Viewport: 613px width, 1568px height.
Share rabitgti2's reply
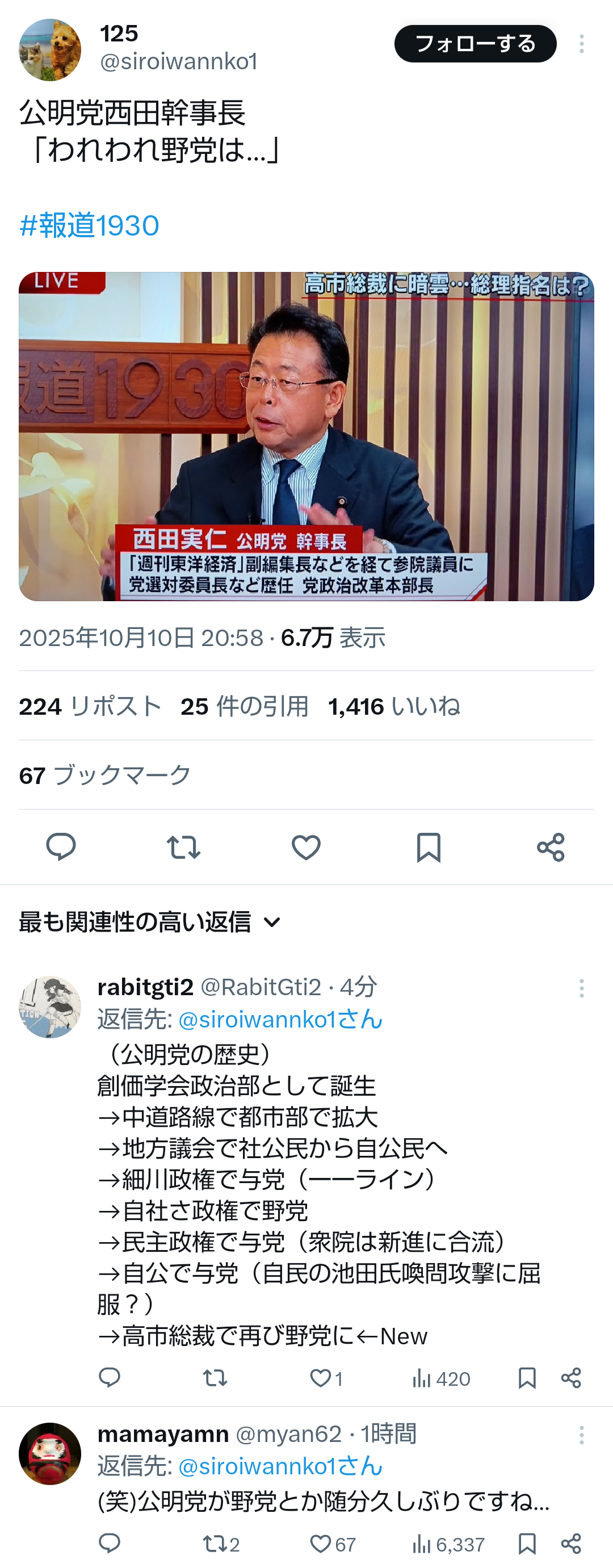click(571, 1378)
